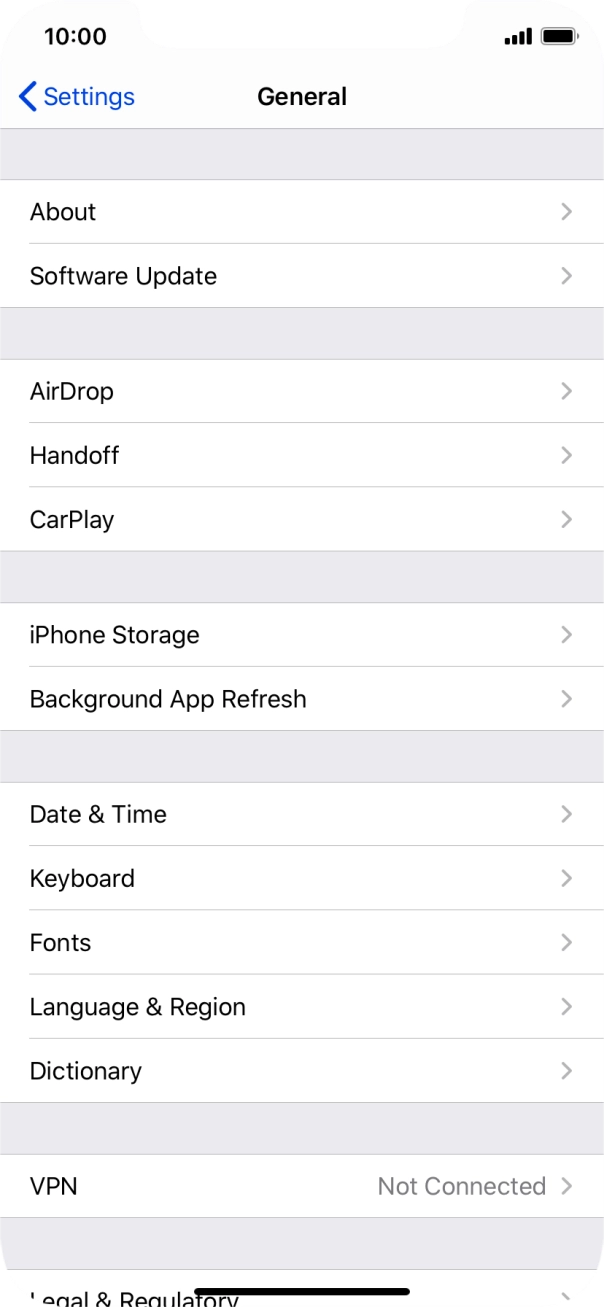Open the Fonts row
The image size is (604, 1307).
click(x=302, y=943)
